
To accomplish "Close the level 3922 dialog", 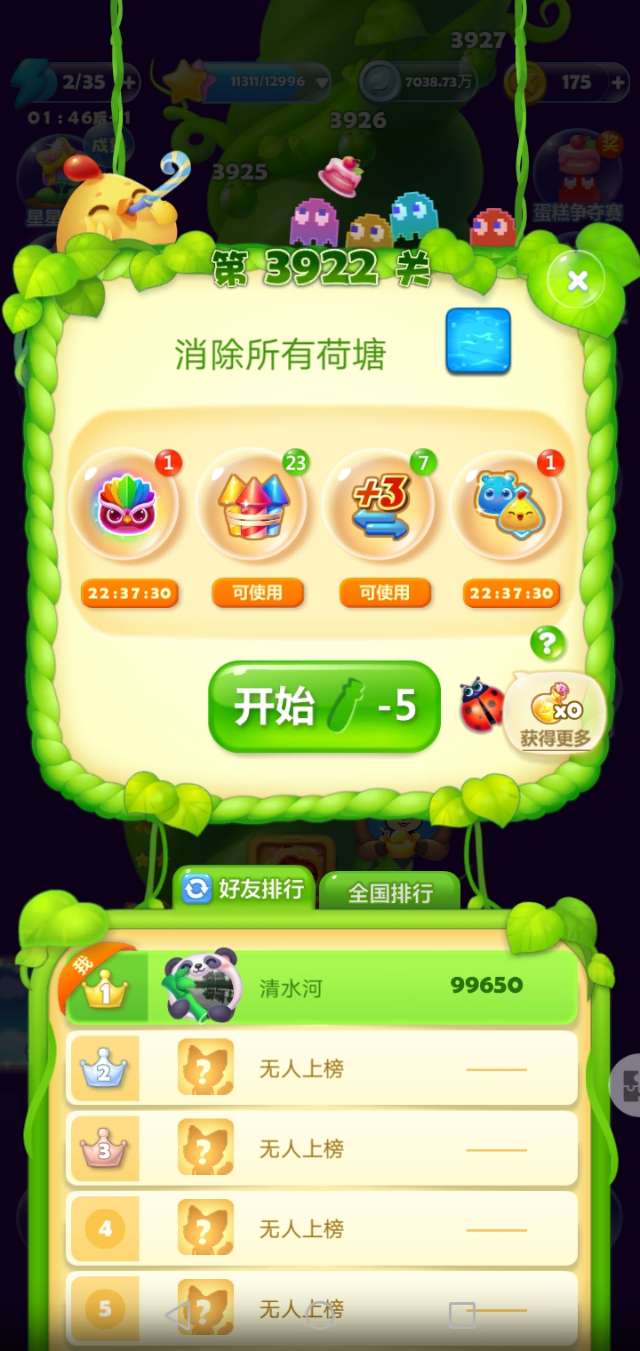I will click(x=577, y=281).
